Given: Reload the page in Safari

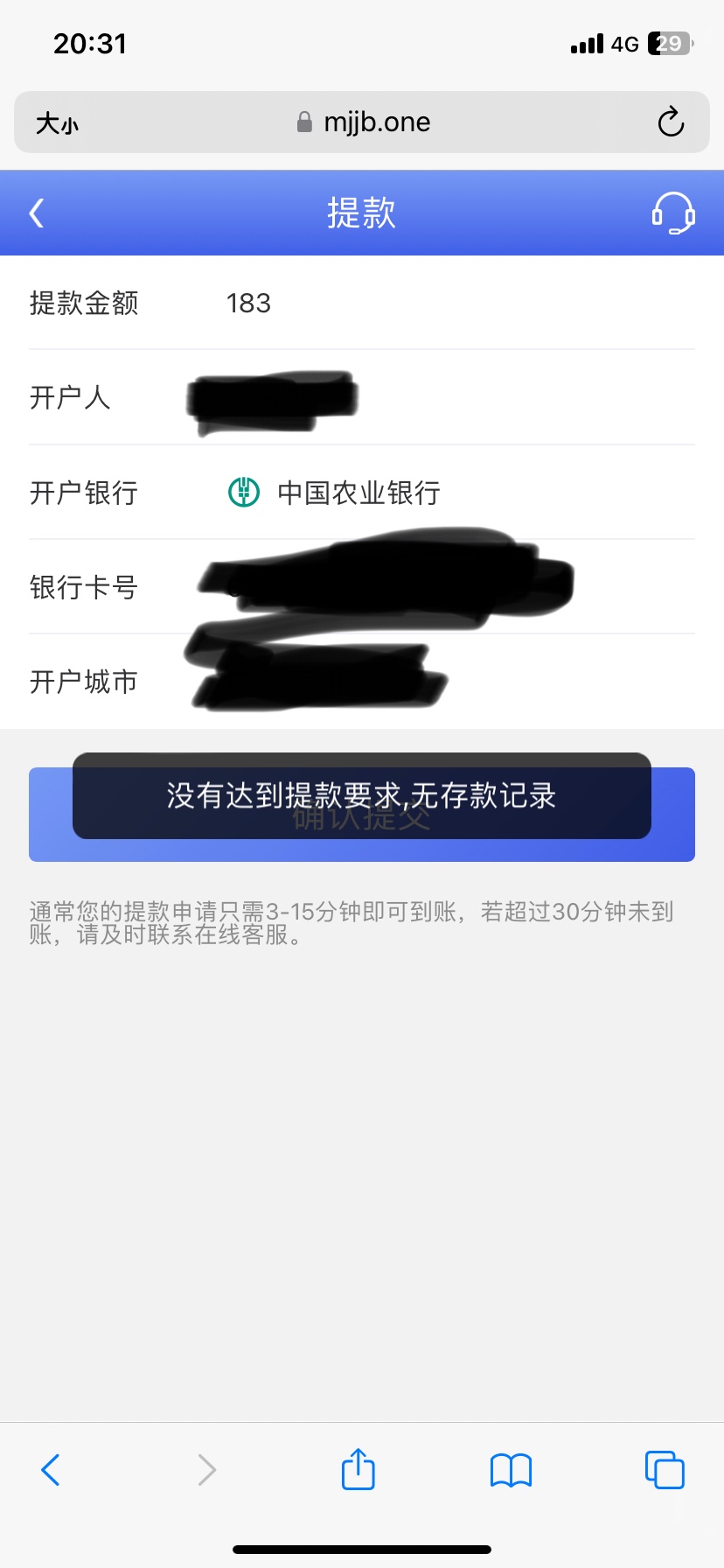Looking at the screenshot, I should [x=671, y=122].
